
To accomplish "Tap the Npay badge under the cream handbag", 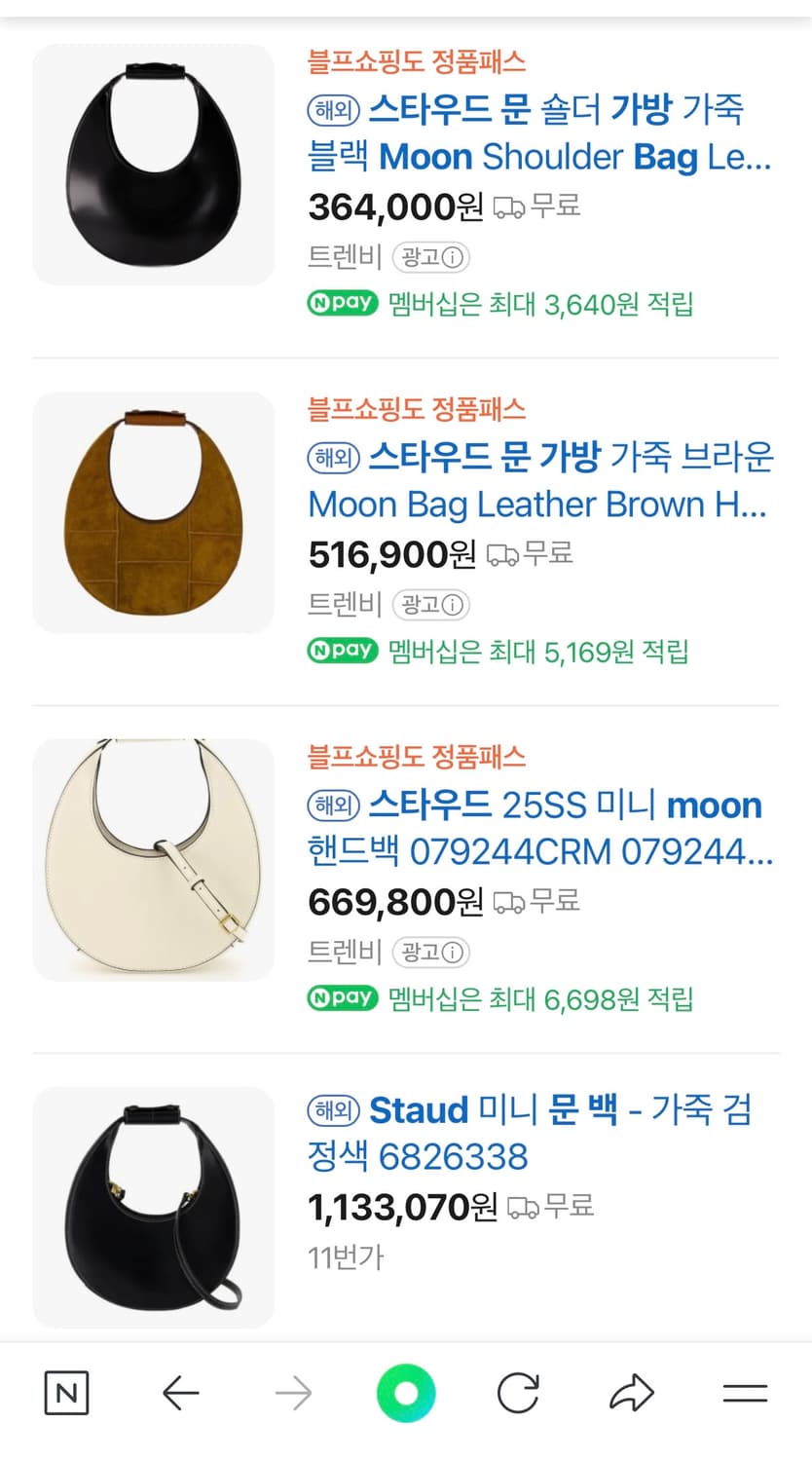I will coord(342,998).
